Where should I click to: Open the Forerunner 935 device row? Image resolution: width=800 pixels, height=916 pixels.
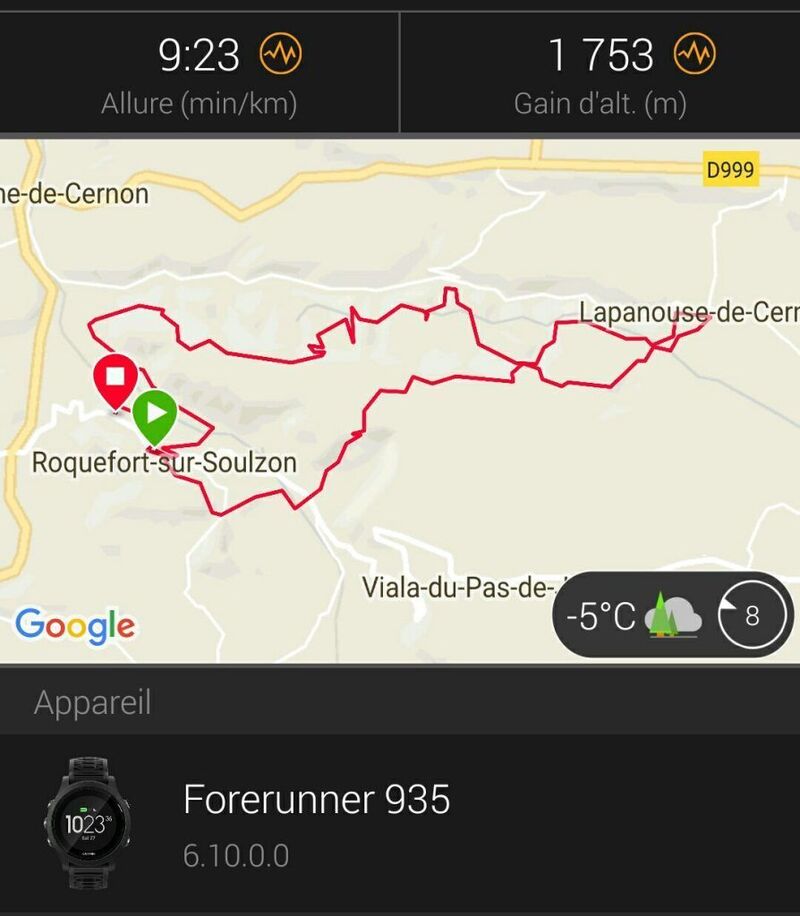point(400,824)
